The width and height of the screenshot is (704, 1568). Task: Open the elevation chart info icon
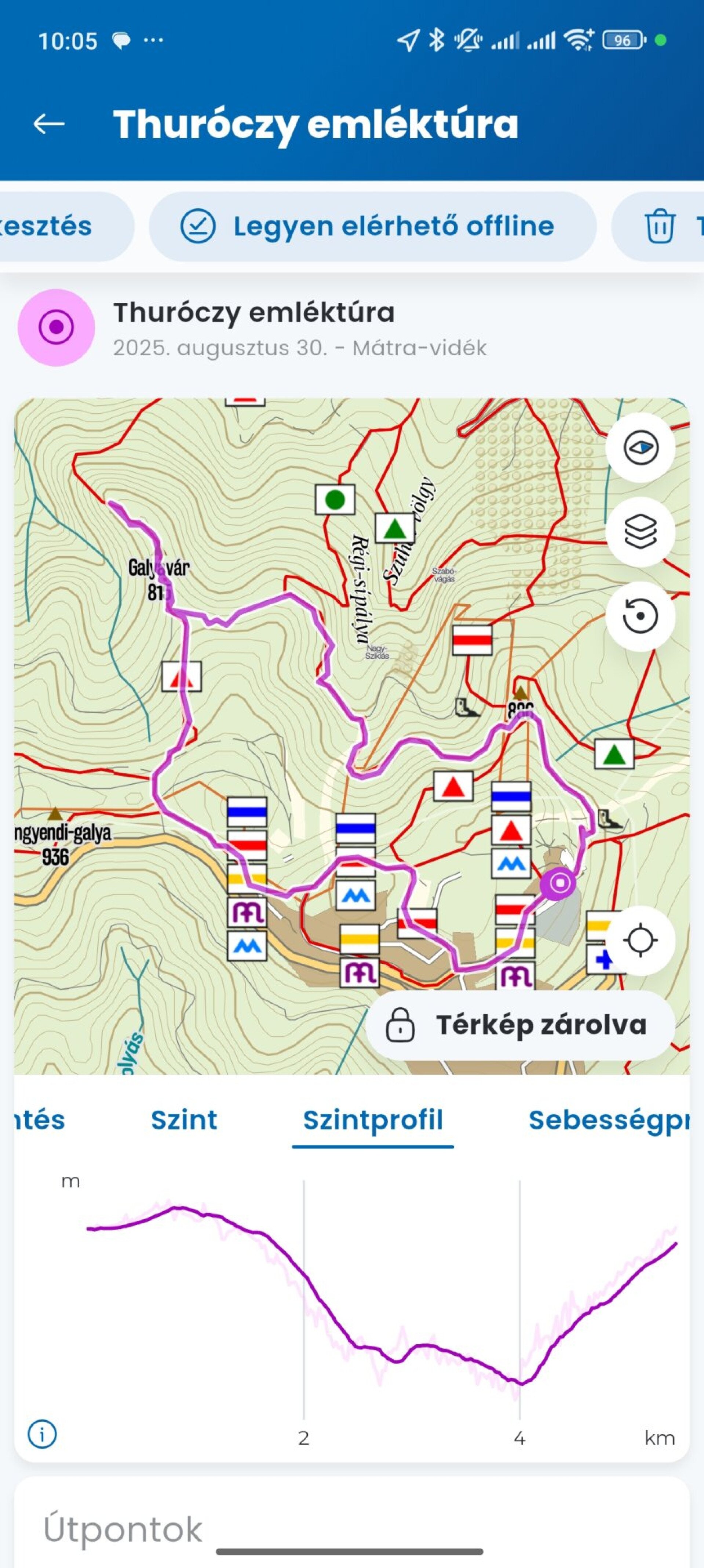pos(42,1434)
